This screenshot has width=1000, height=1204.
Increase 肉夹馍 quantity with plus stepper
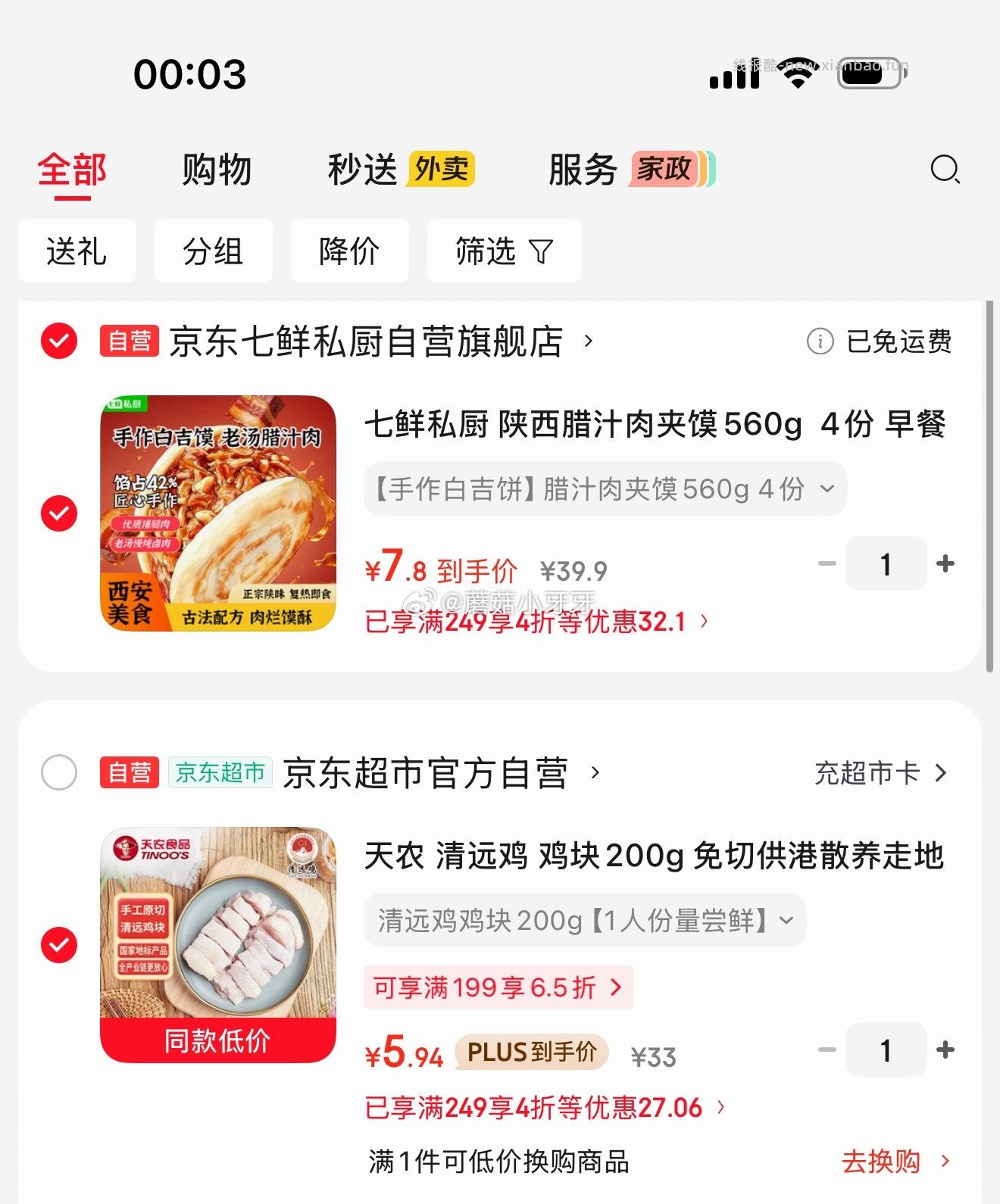tap(945, 563)
